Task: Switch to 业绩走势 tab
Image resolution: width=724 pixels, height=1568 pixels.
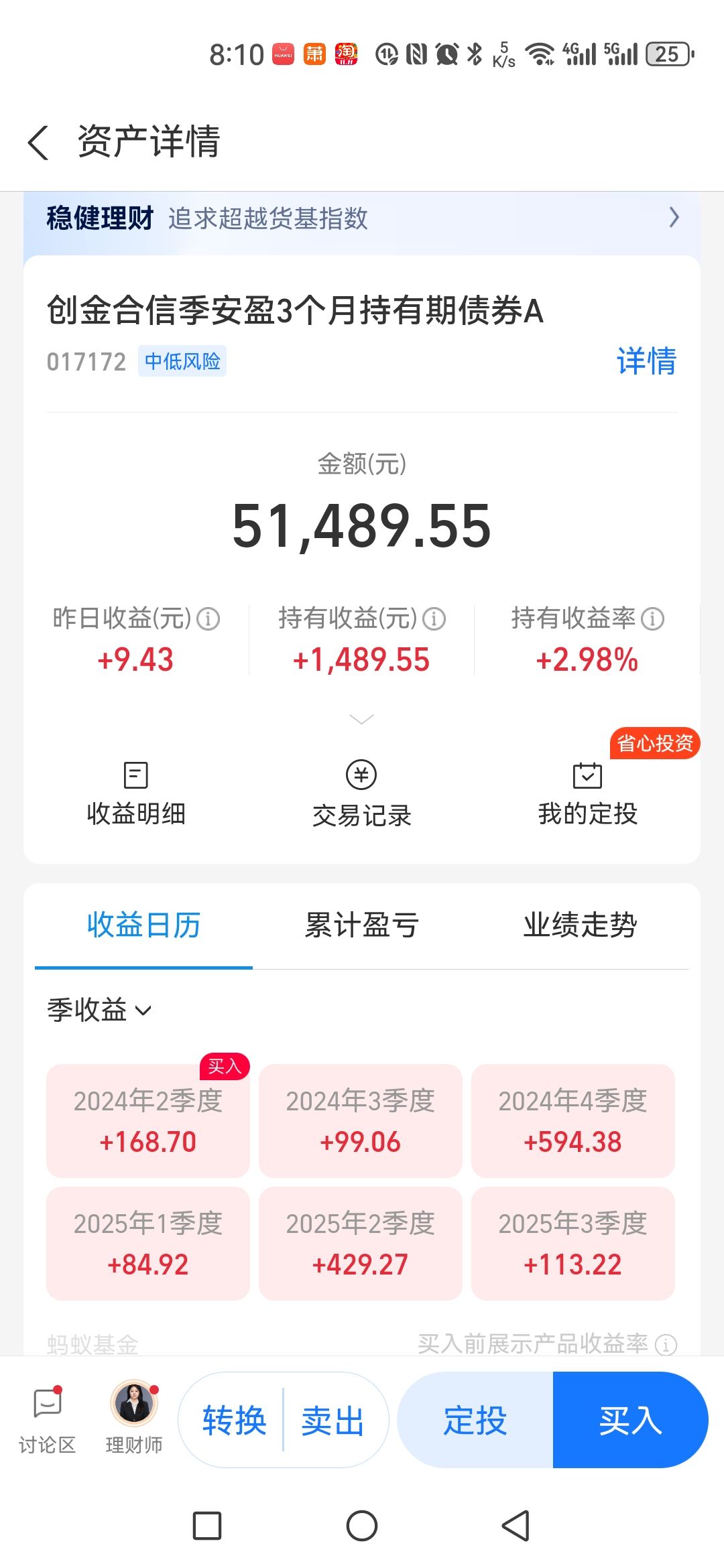Action: point(580,925)
